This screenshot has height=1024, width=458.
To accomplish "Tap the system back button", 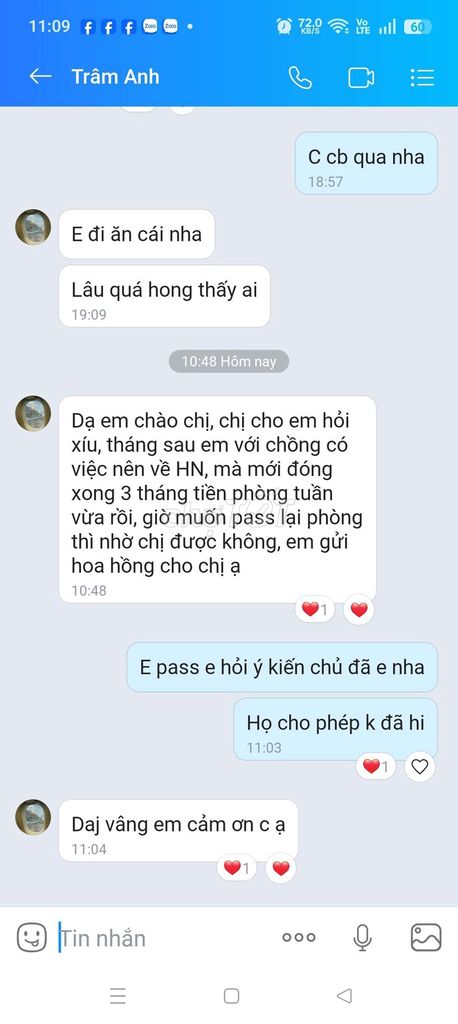I will coord(344,995).
